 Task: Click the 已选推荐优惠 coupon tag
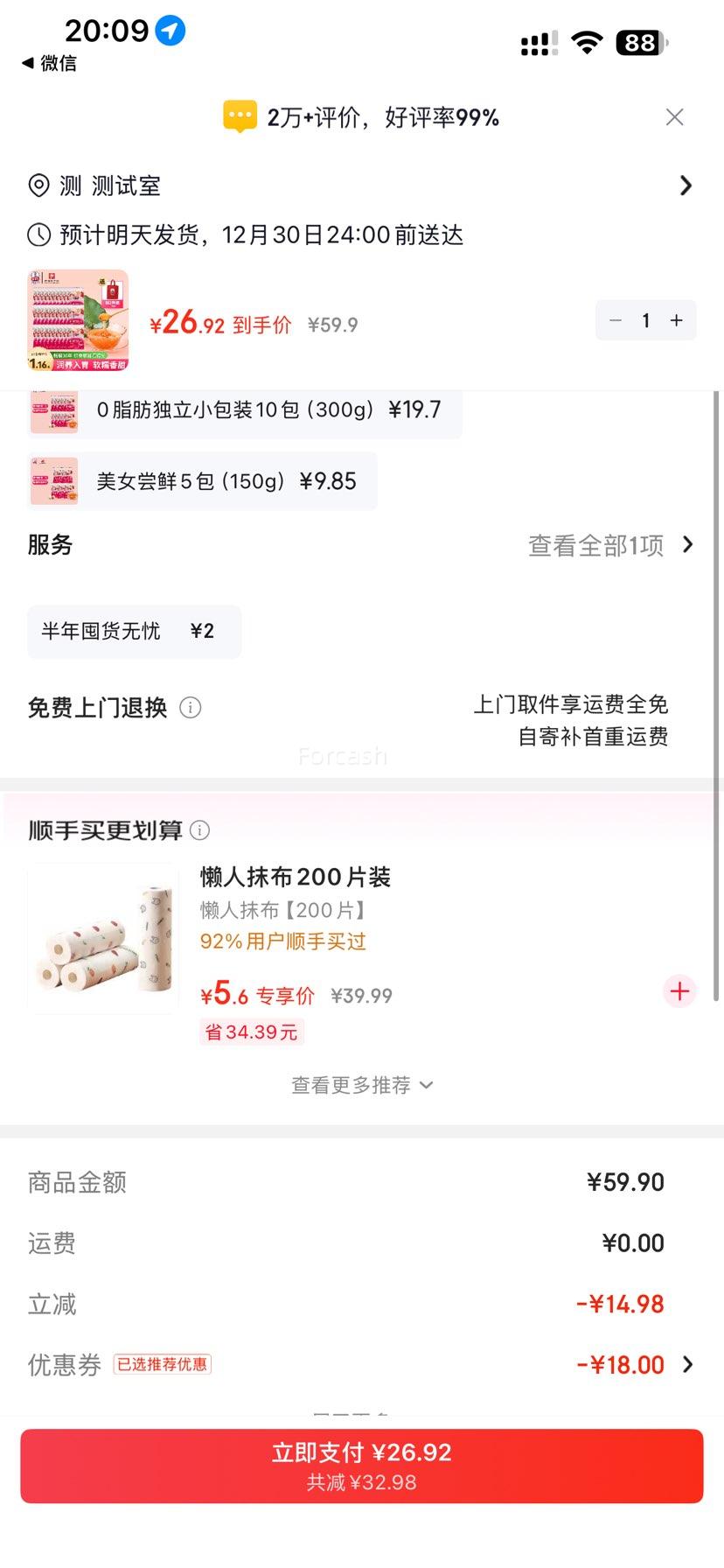coord(163,1364)
